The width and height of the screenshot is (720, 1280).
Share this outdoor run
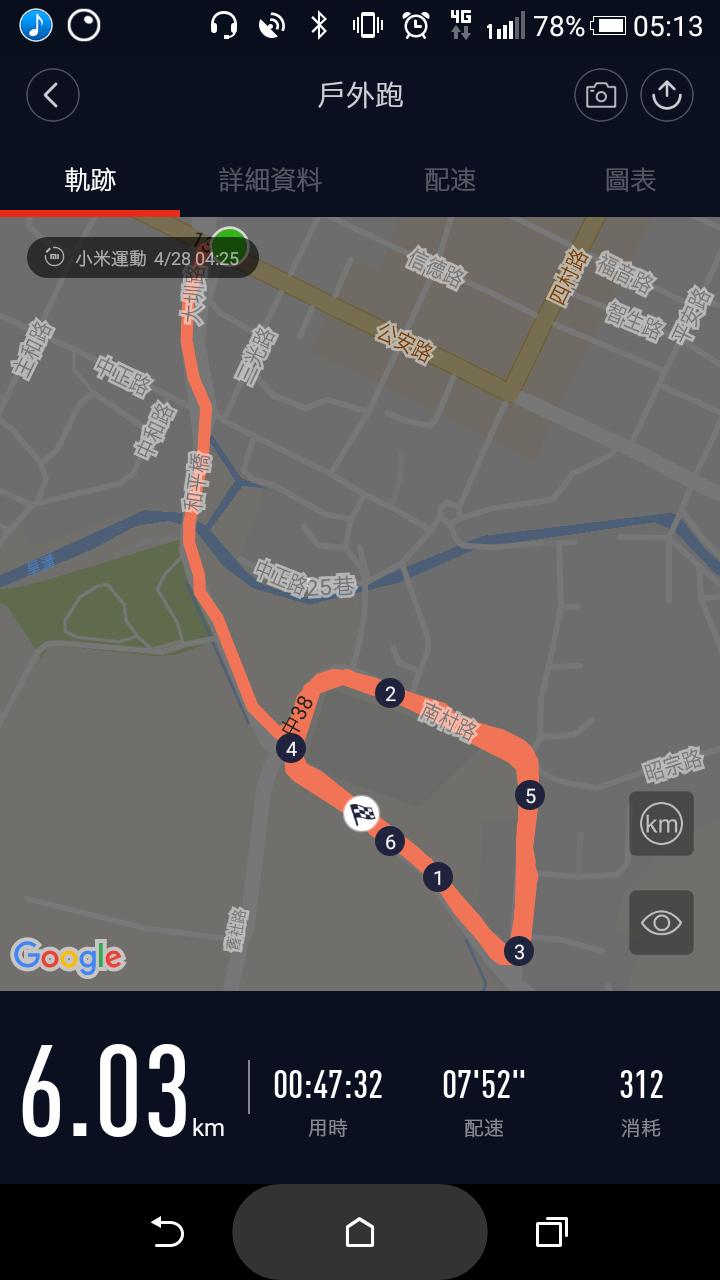click(x=666, y=95)
